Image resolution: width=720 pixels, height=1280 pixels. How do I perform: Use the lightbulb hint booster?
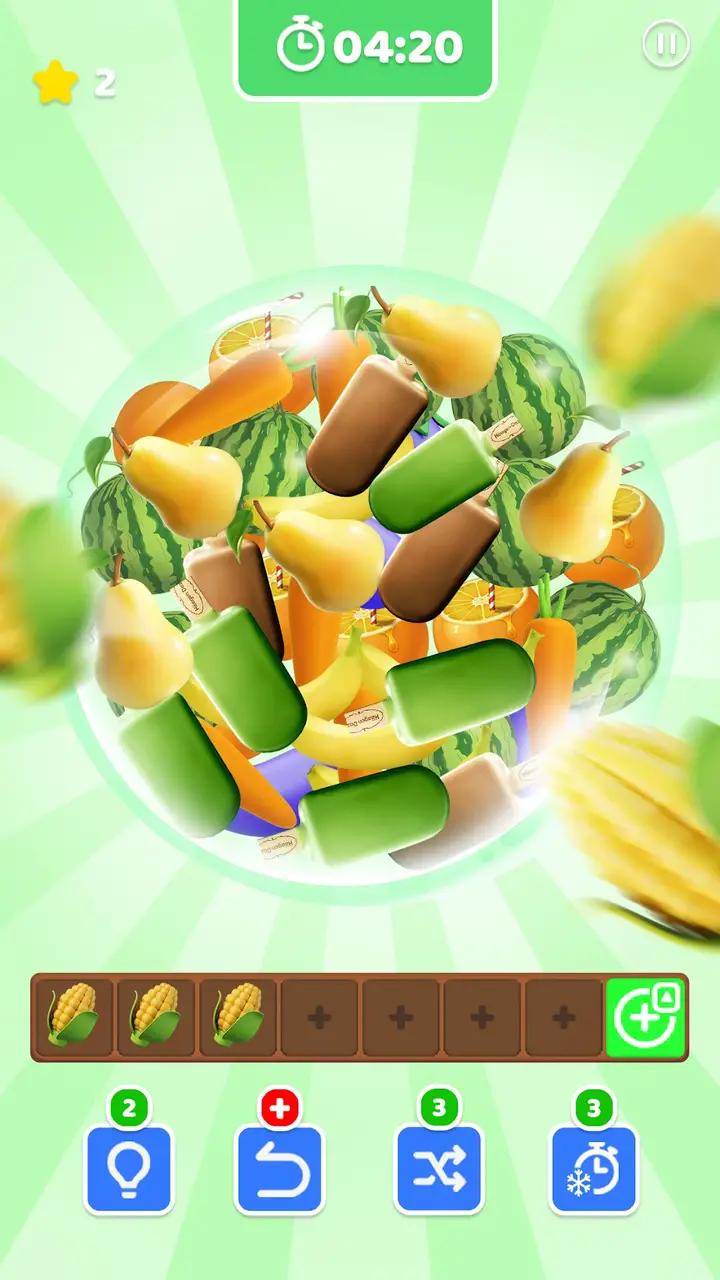[129, 1168]
